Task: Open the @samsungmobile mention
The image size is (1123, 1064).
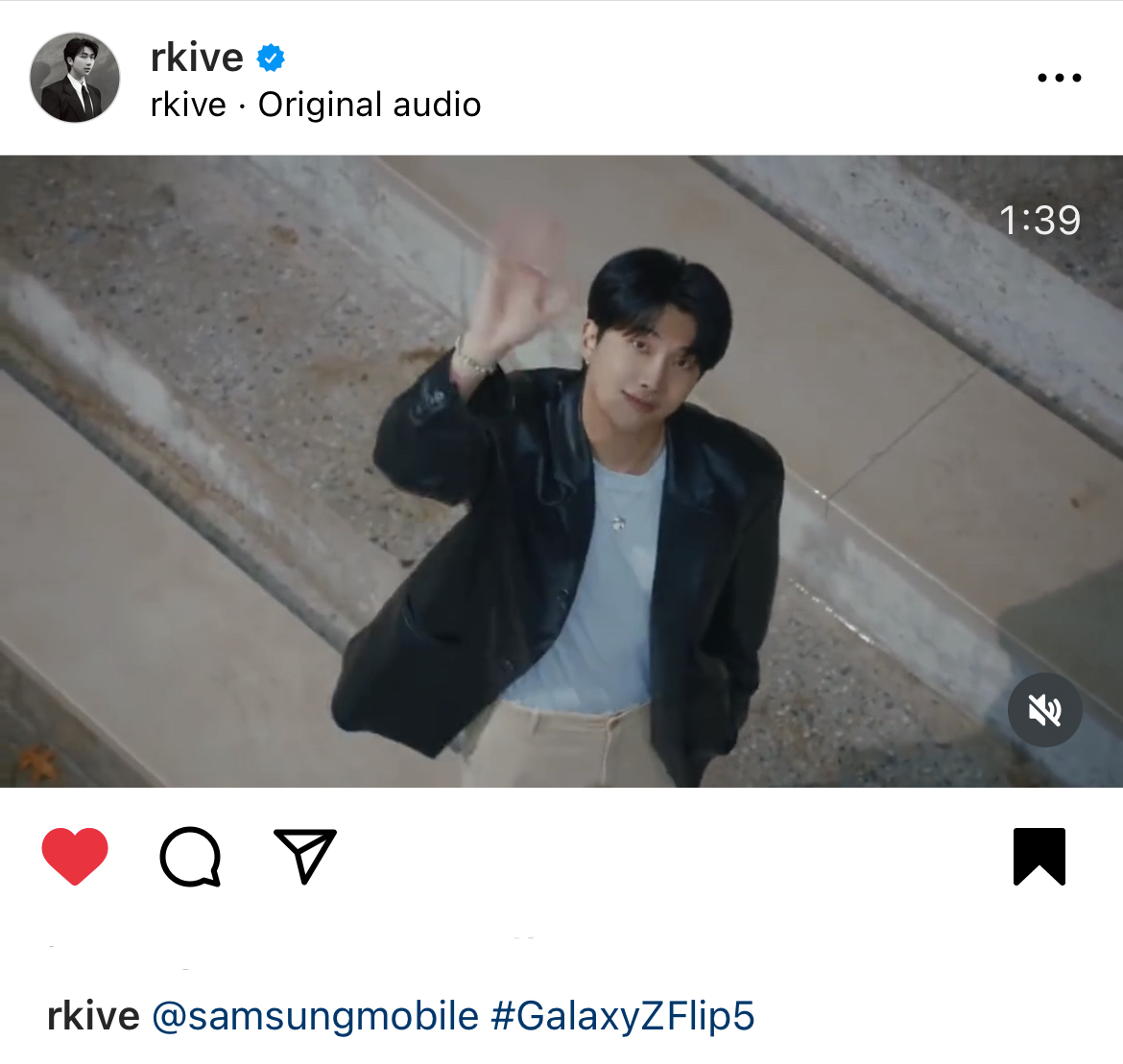Action: 315,1016
